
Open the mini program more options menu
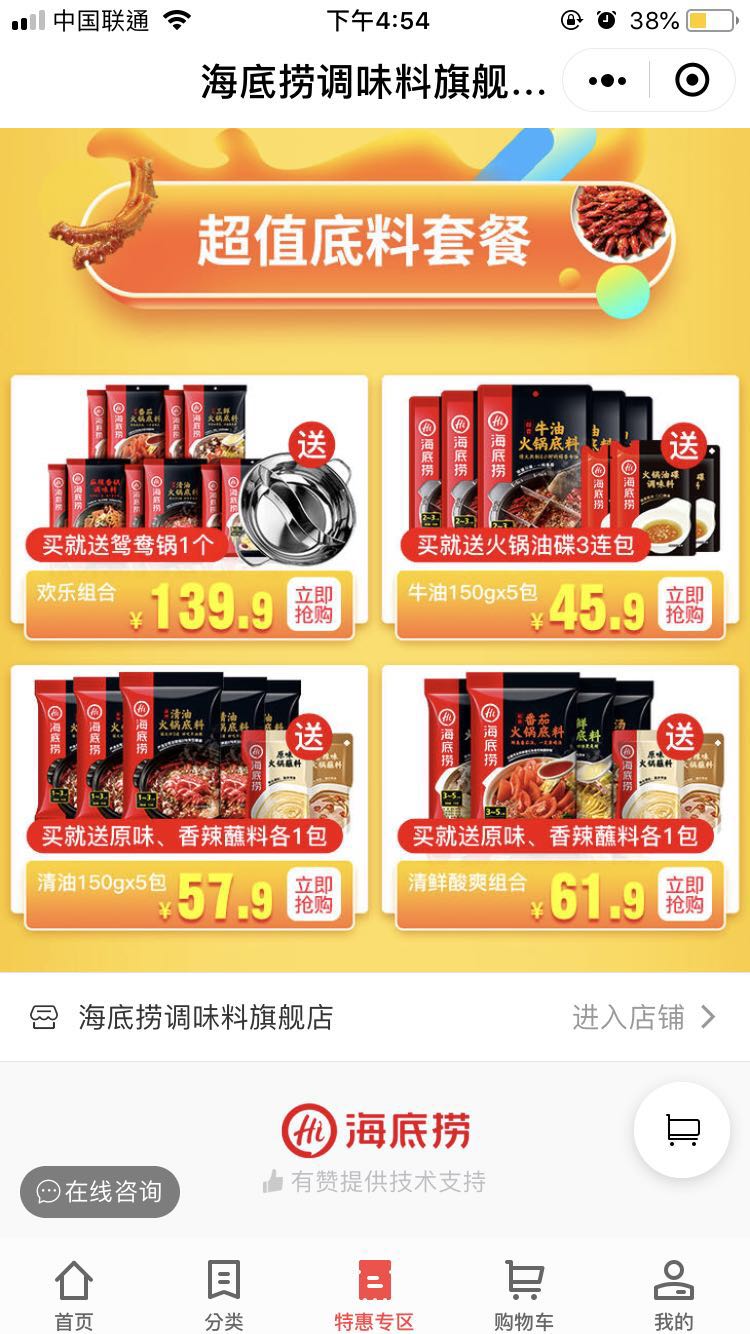point(607,81)
